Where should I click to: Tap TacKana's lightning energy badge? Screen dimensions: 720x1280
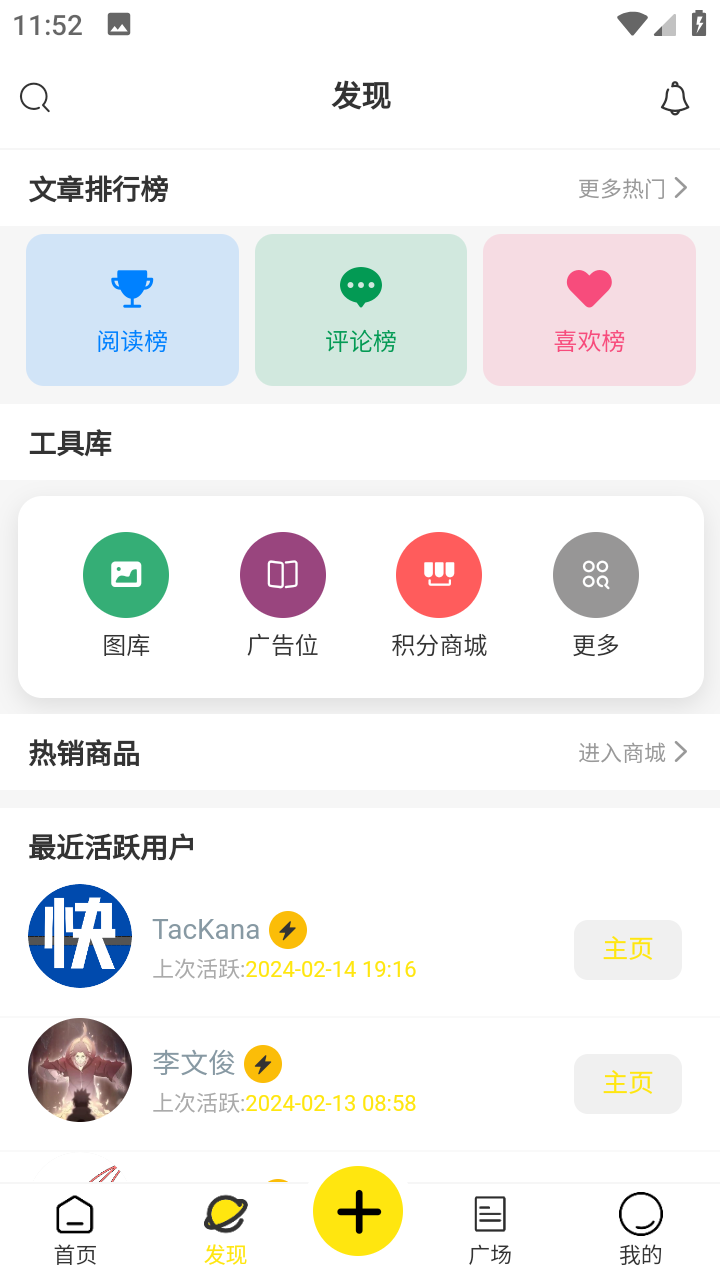coord(288,929)
